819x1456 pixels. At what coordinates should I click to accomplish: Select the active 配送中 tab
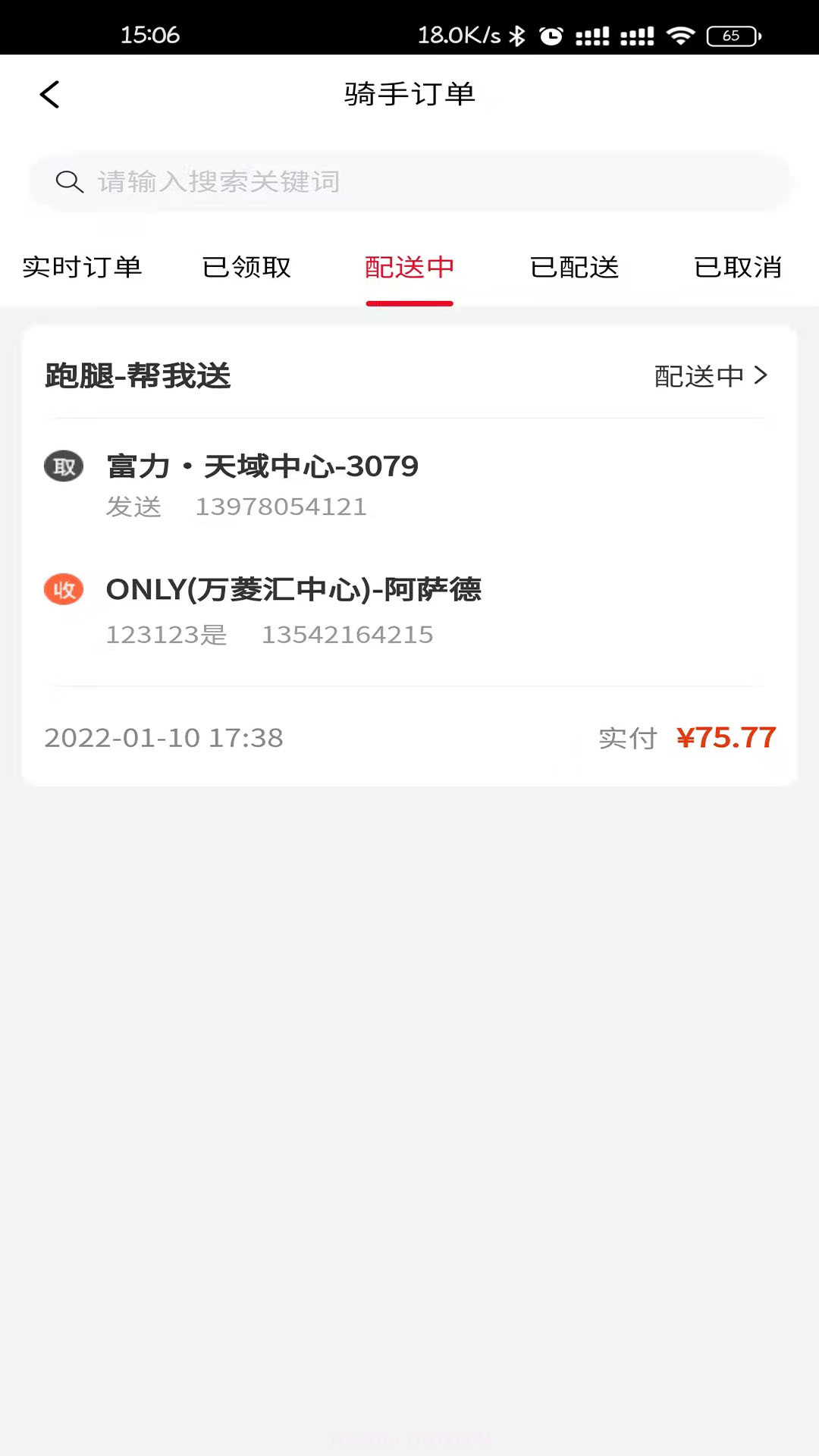tap(409, 267)
